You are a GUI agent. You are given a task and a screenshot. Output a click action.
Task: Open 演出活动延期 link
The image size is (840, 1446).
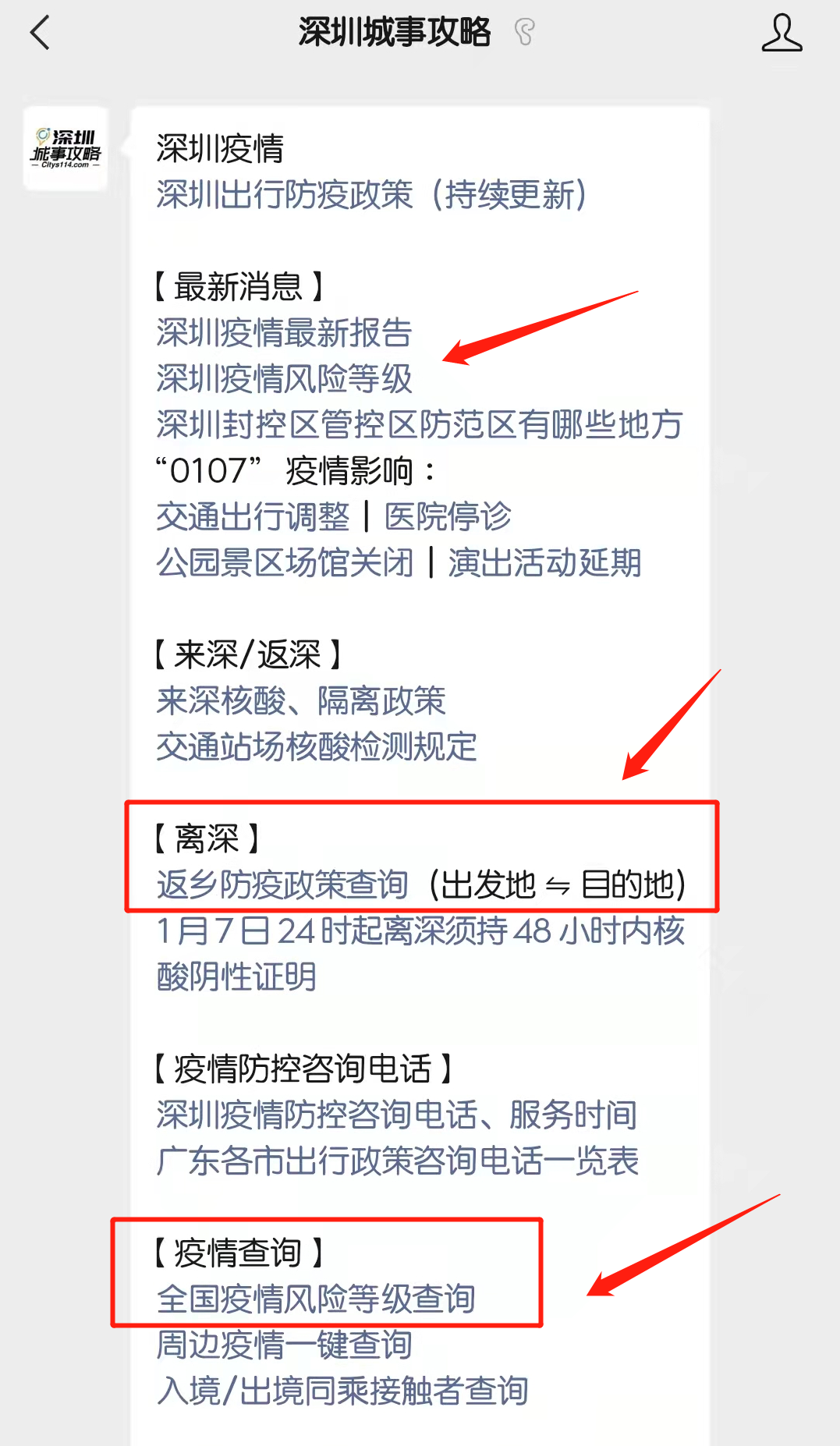click(544, 562)
